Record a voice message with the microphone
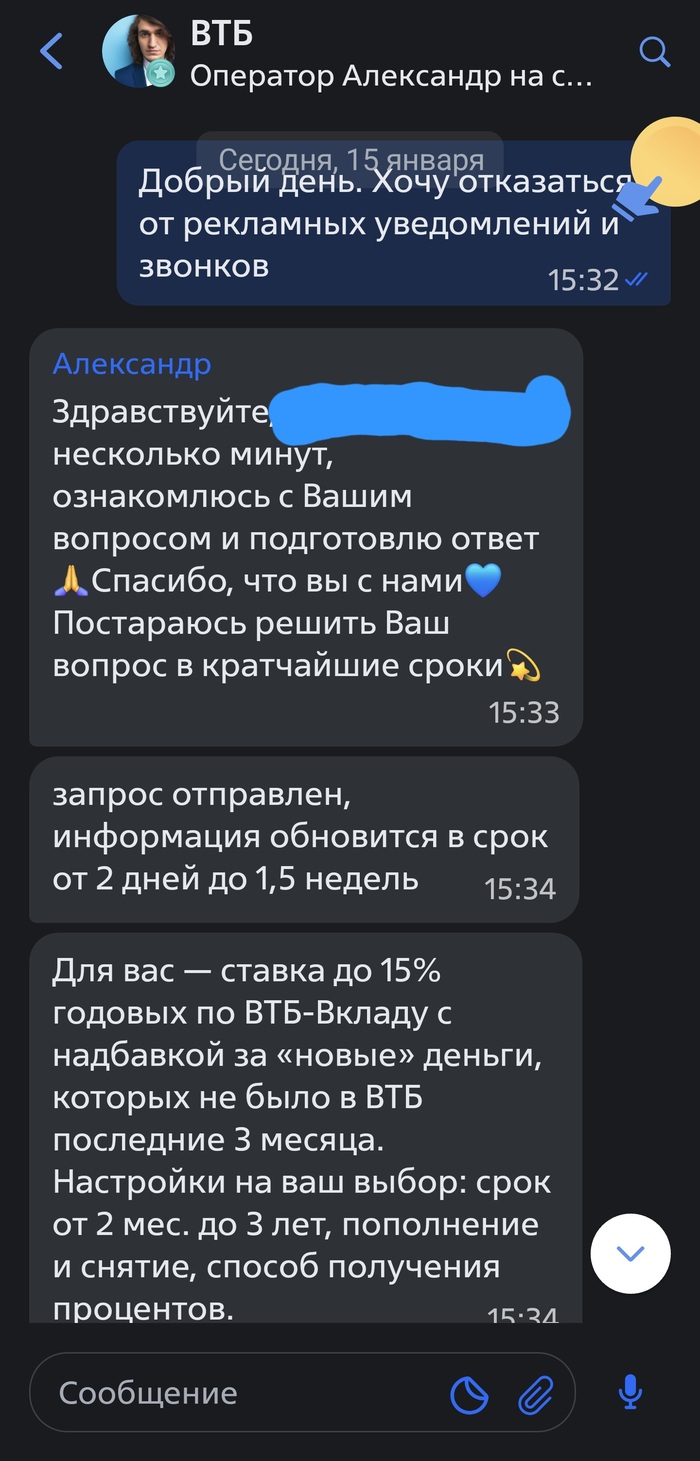700x1461 pixels. 630,1392
